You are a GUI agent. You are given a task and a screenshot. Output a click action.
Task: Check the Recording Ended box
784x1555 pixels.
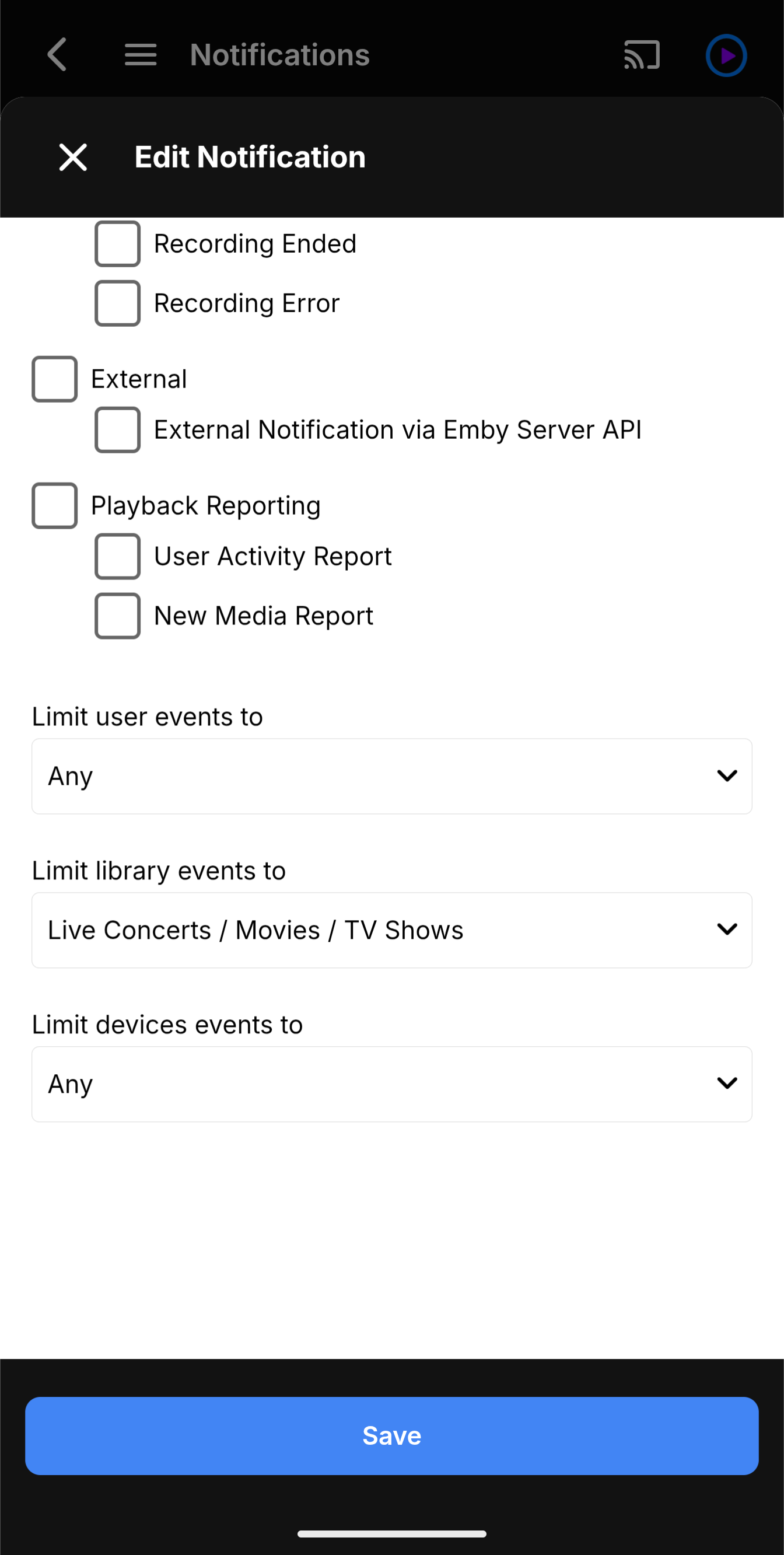[x=118, y=244]
